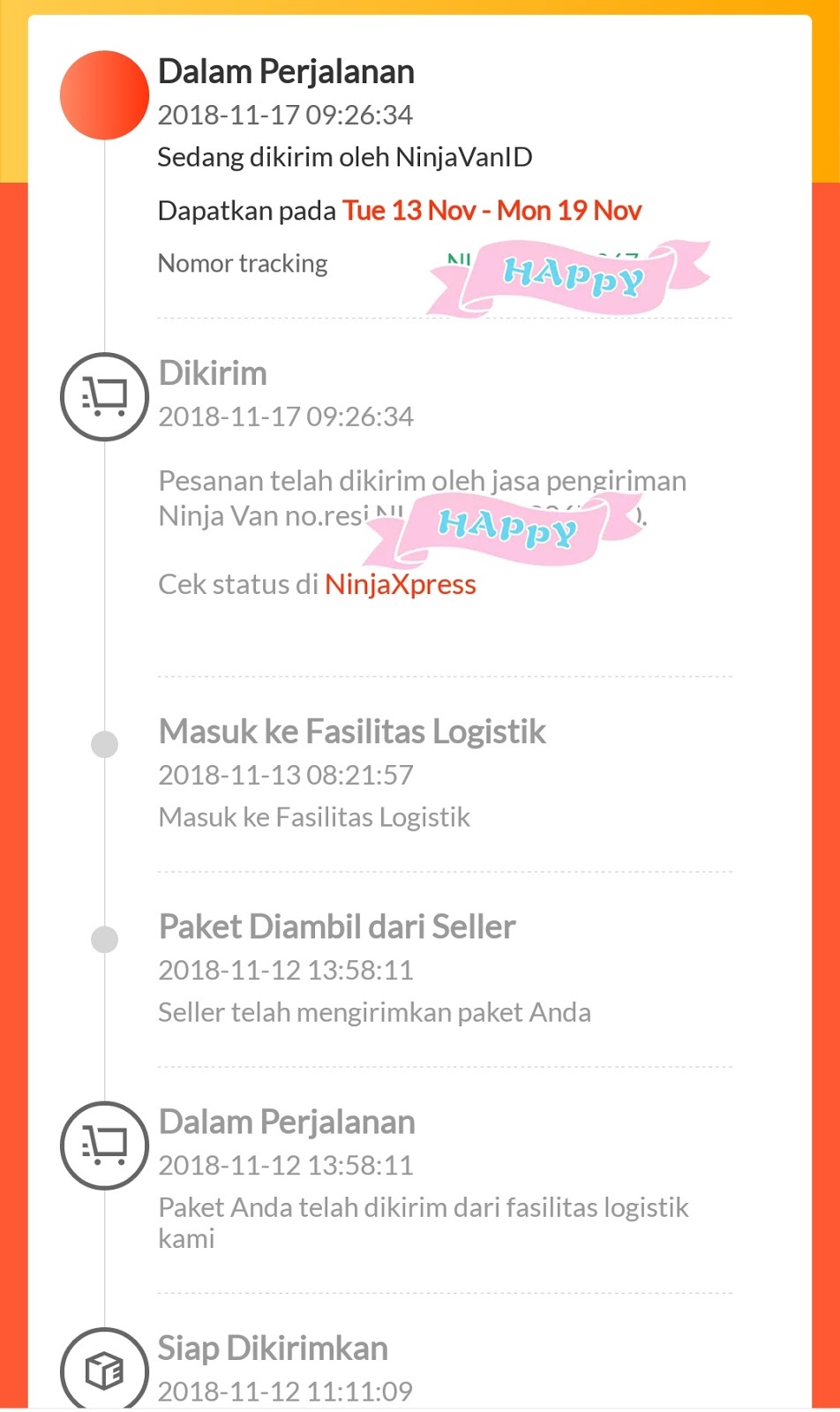Expand the Siap Dikirimkan entry

pyautogui.click(x=272, y=1348)
